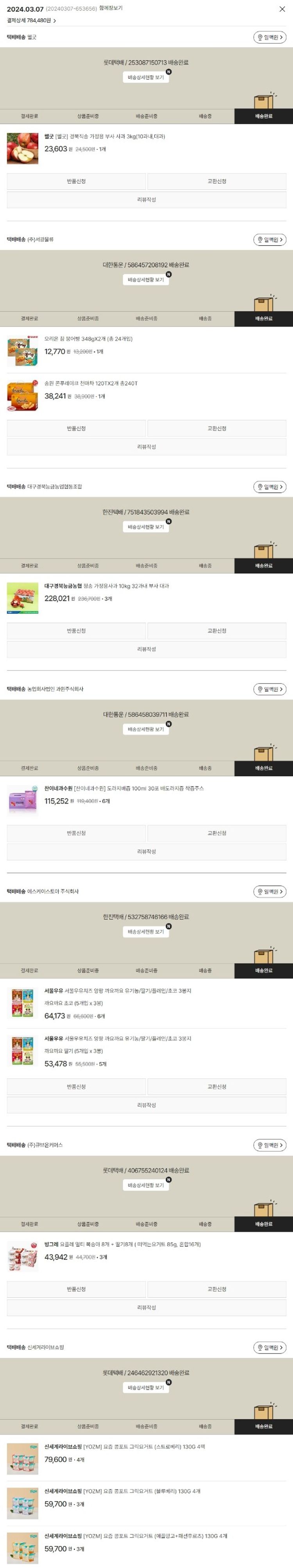Write review for 웰굿 apple order
This screenshot has width=293, height=1568.
coord(146,200)
